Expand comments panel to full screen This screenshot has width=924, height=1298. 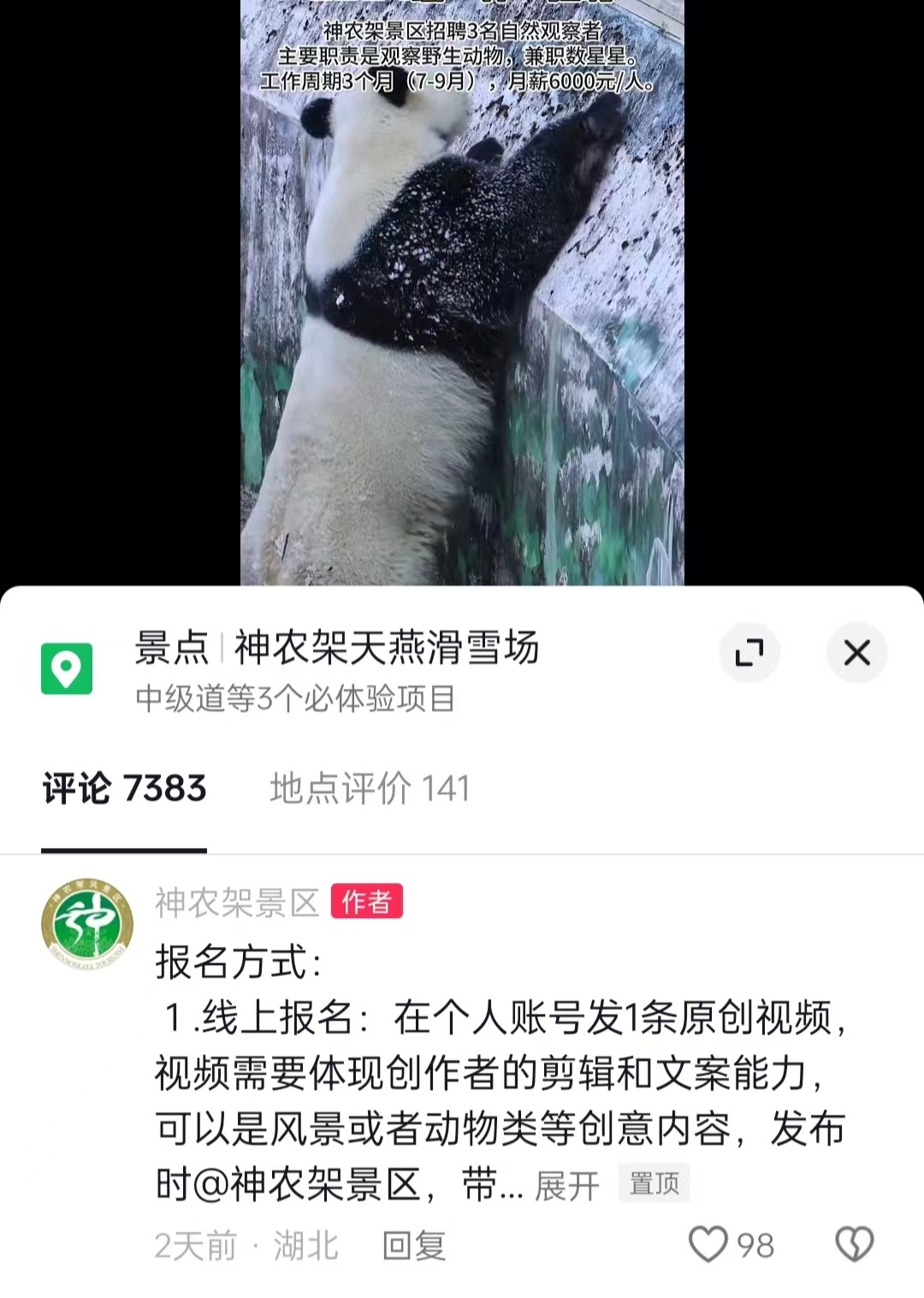[x=749, y=653]
